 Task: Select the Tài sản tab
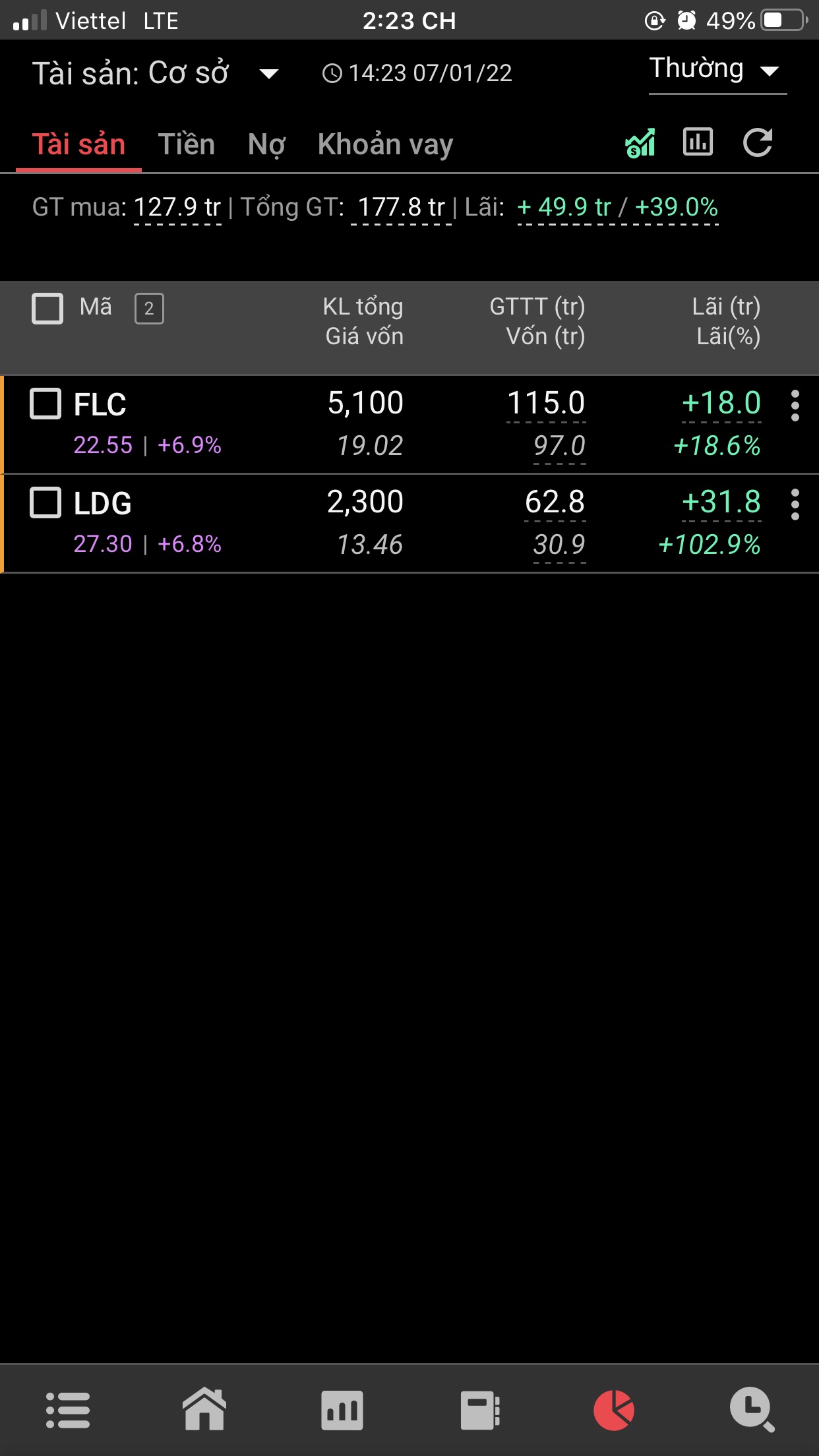pyautogui.click(x=79, y=144)
